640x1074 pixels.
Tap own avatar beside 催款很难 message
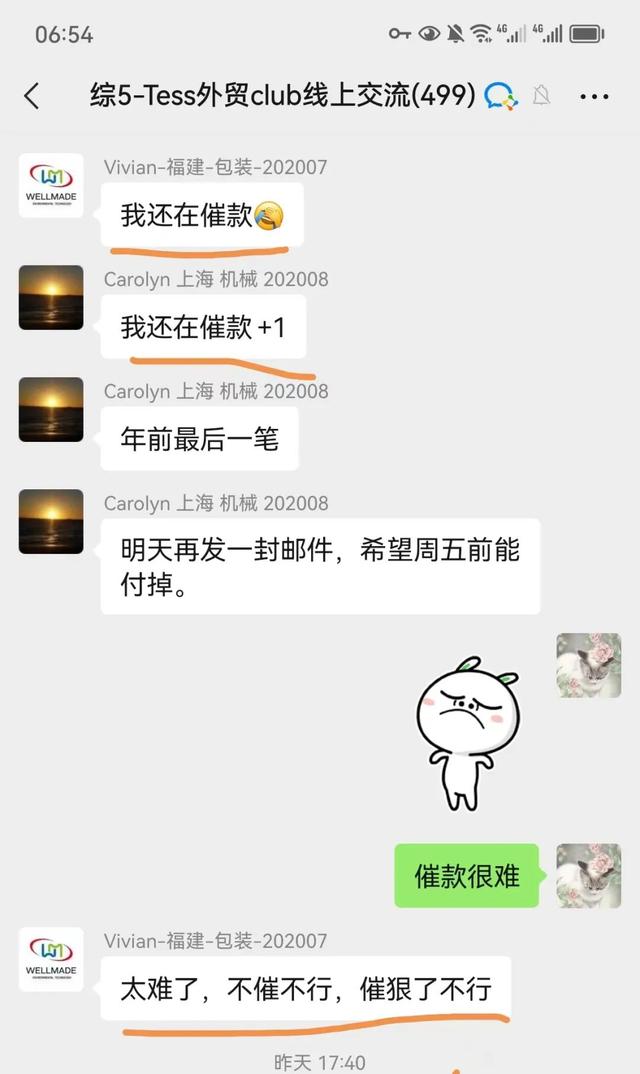(588, 875)
